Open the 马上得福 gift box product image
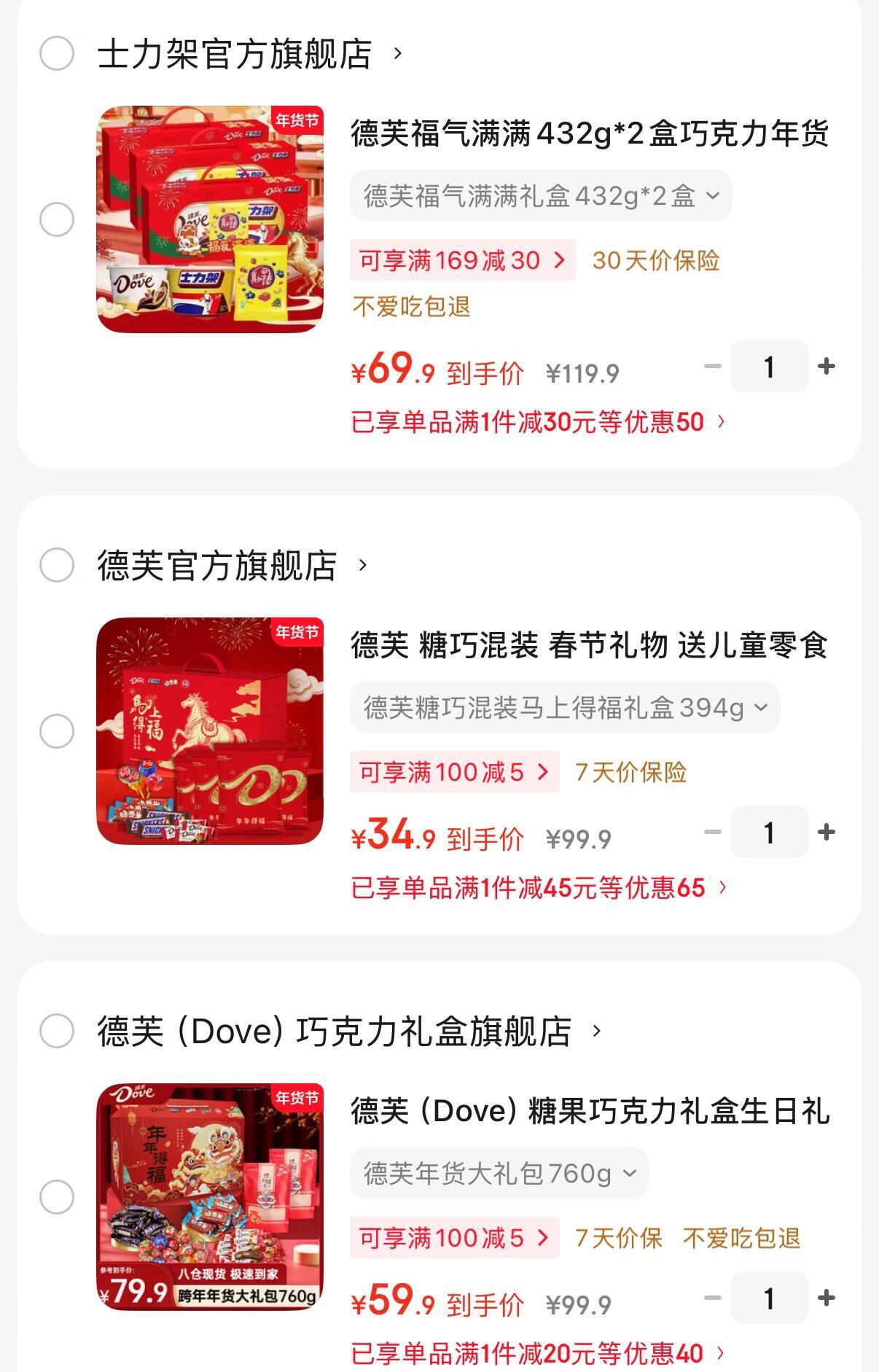Viewport: 879px width, 1372px height. coord(210,731)
